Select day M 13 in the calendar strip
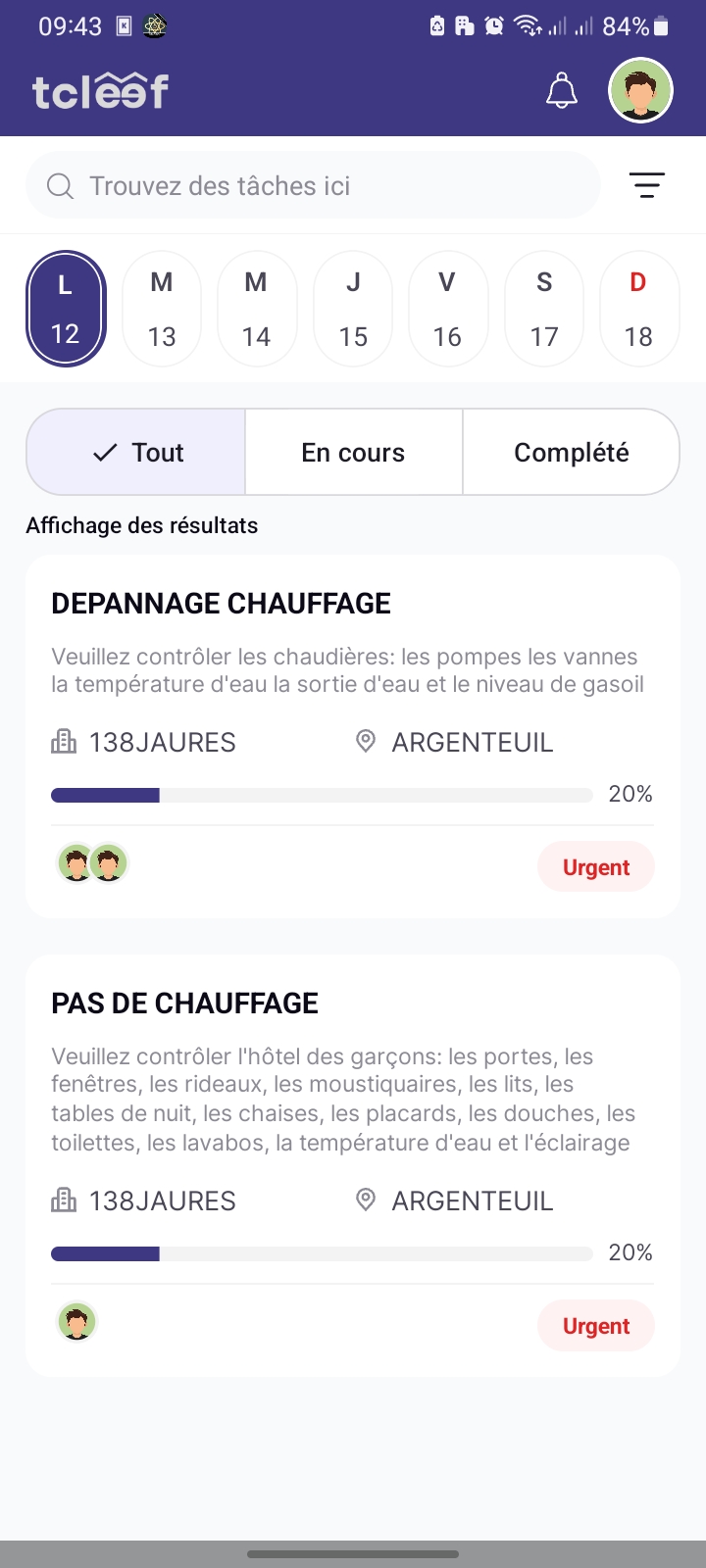The width and height of the screenshot is (706, 1568). pos(161,308)
